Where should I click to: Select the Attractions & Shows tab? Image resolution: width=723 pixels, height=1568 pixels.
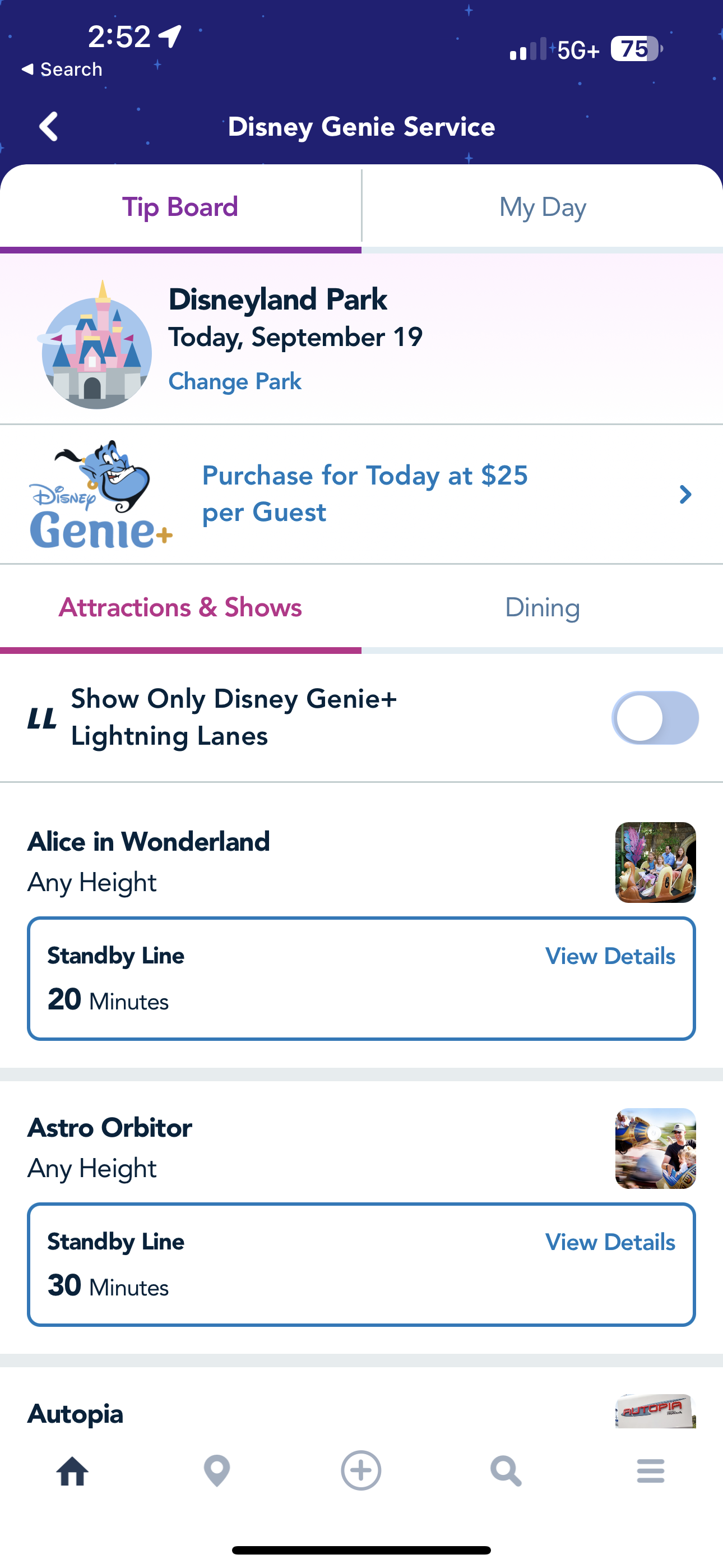[180, 608]
